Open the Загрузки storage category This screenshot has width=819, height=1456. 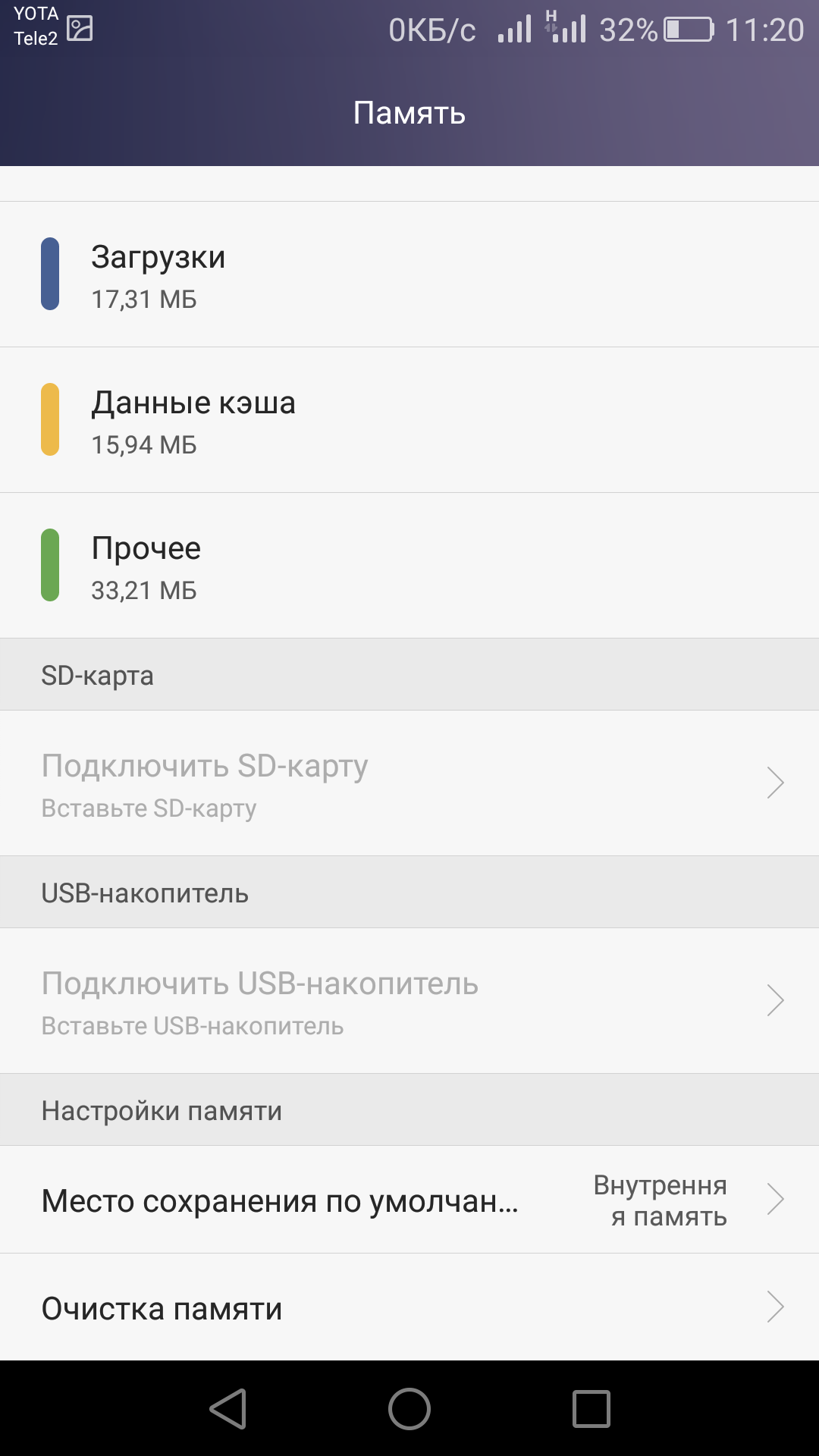pyautogui.click(x=409, y=275)
